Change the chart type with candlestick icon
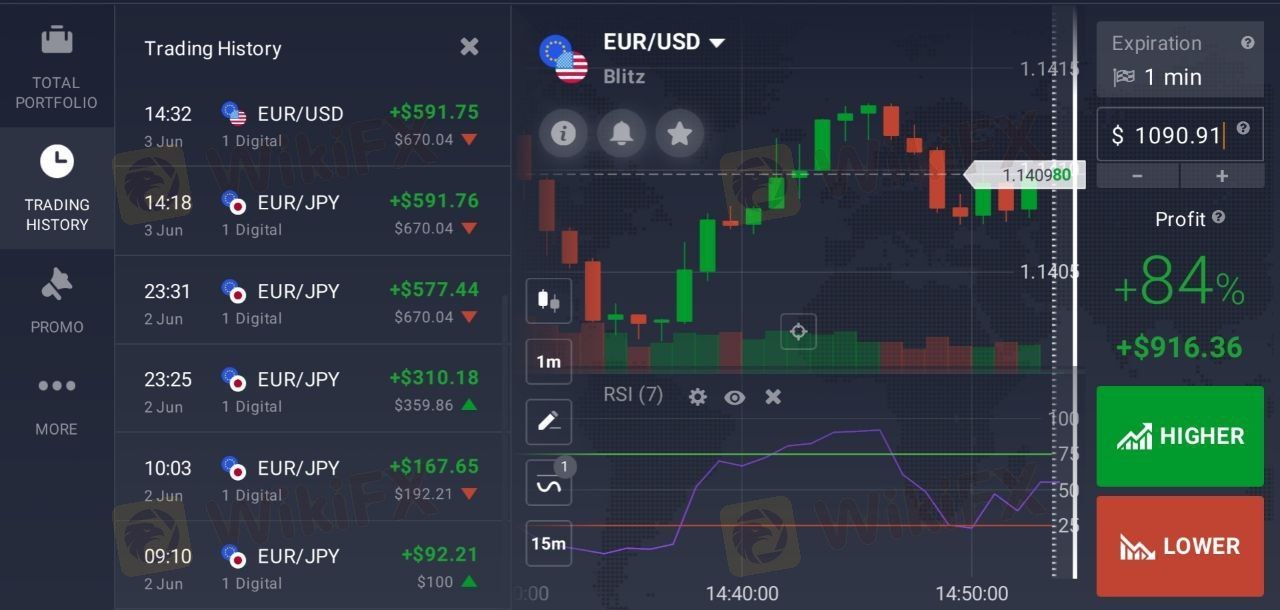Viewport: 1280px width, 610px height. (548, 300)
